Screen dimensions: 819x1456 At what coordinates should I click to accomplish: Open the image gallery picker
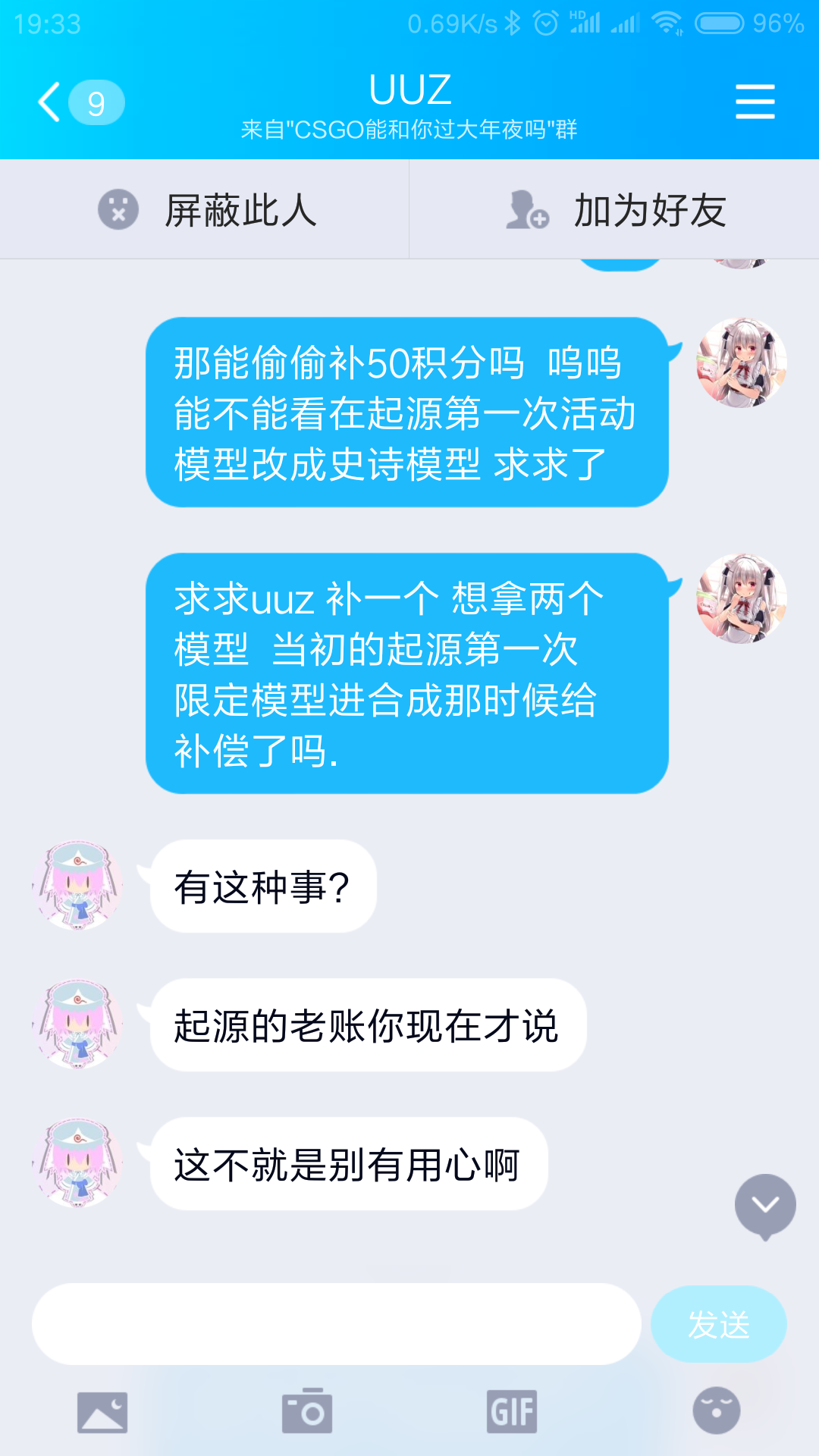102,1410
